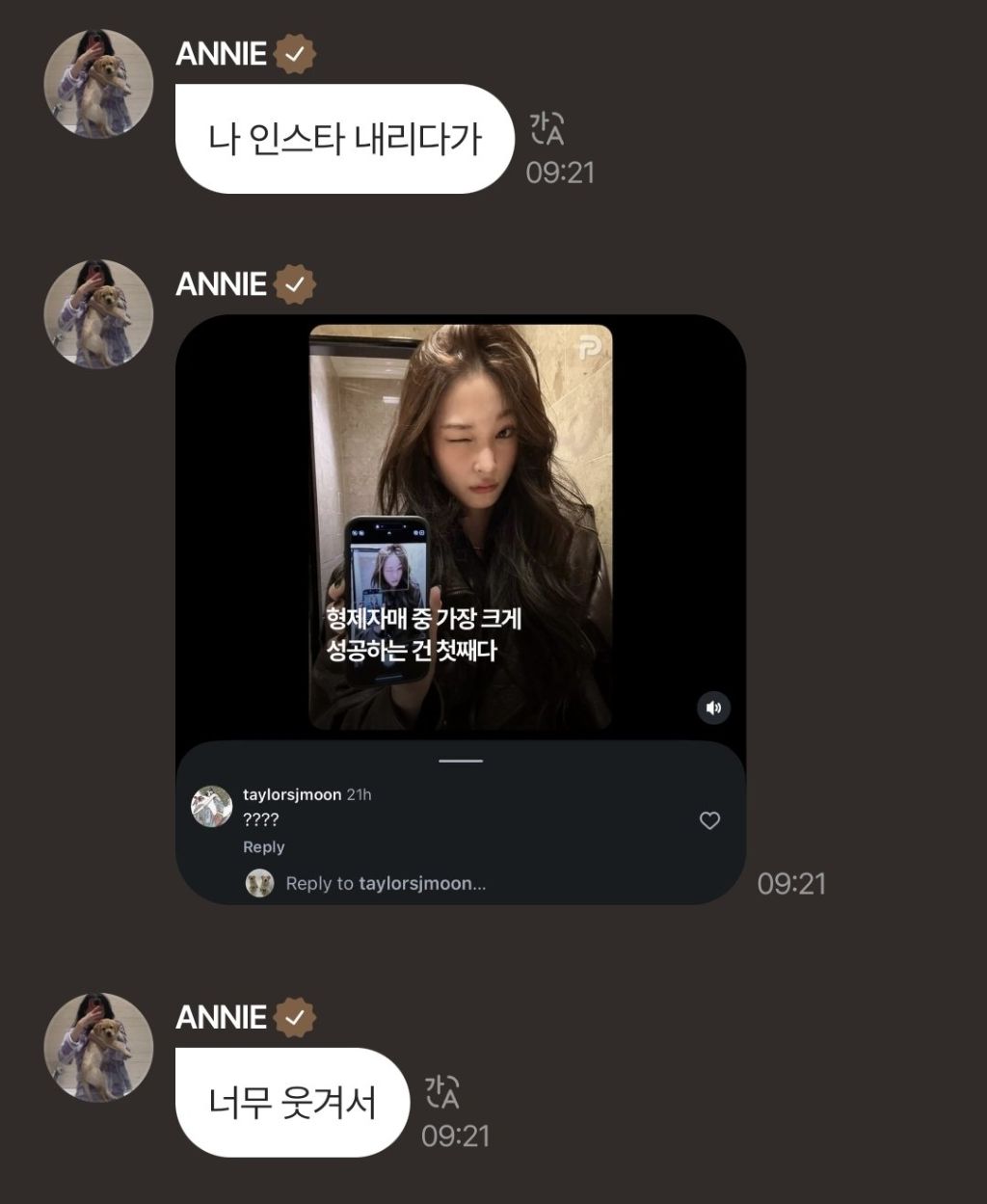This screenshot has height=1204, width=987.
Task: Open ANNIE's avatar beside "너무 웃겨서"
Action: click(98, 1047)
